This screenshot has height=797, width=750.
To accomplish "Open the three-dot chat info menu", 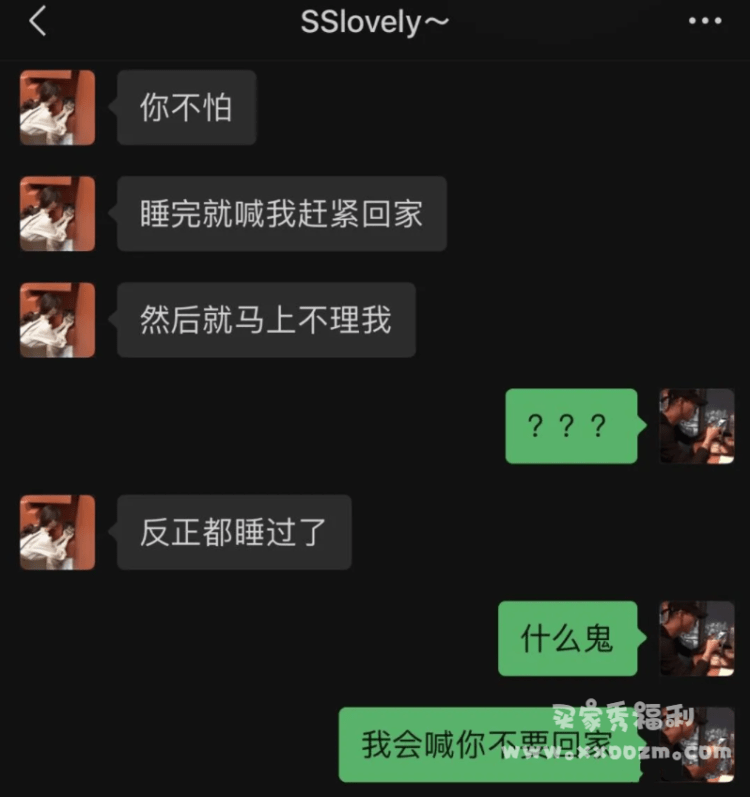I will pos(705,21).
